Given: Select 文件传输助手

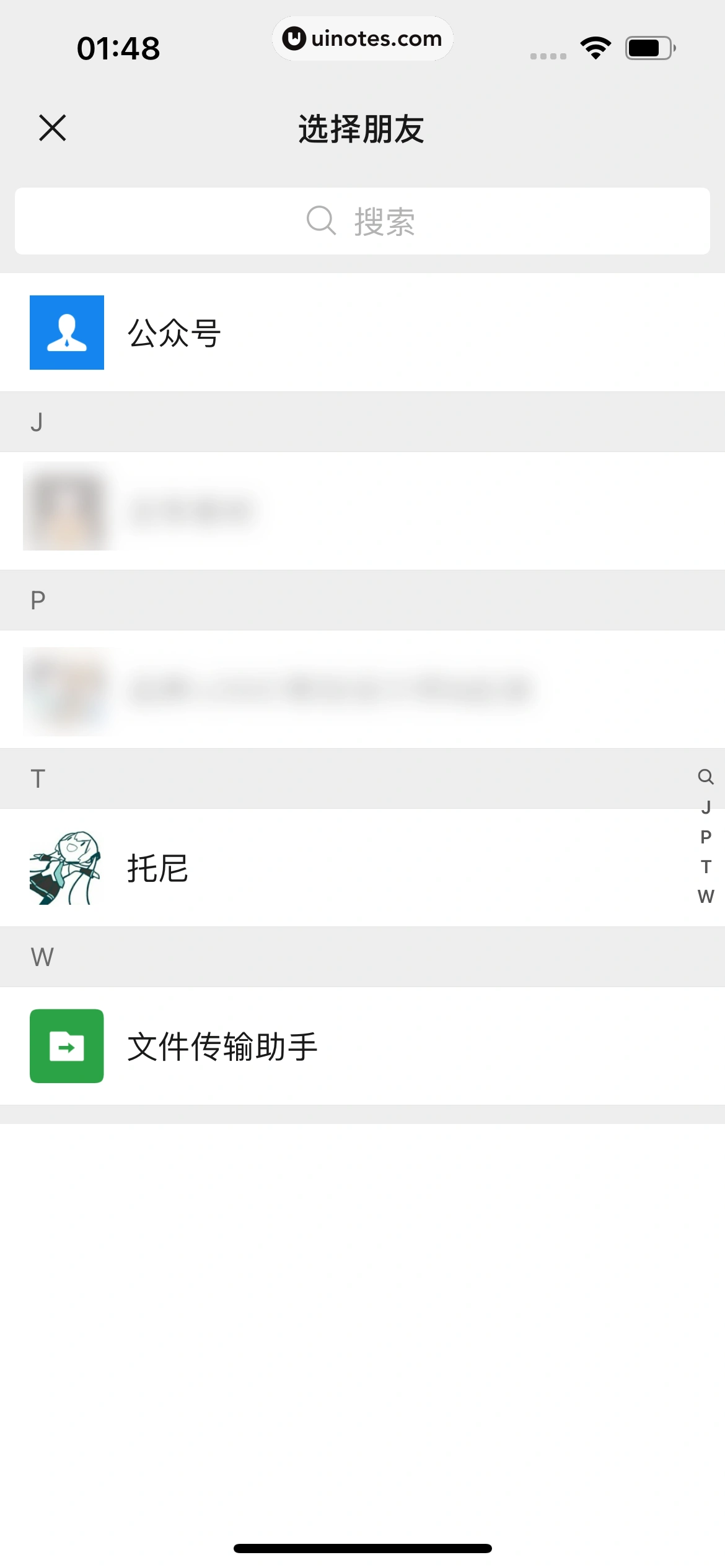Looking at the screenshot, I should coord(362,1046).
